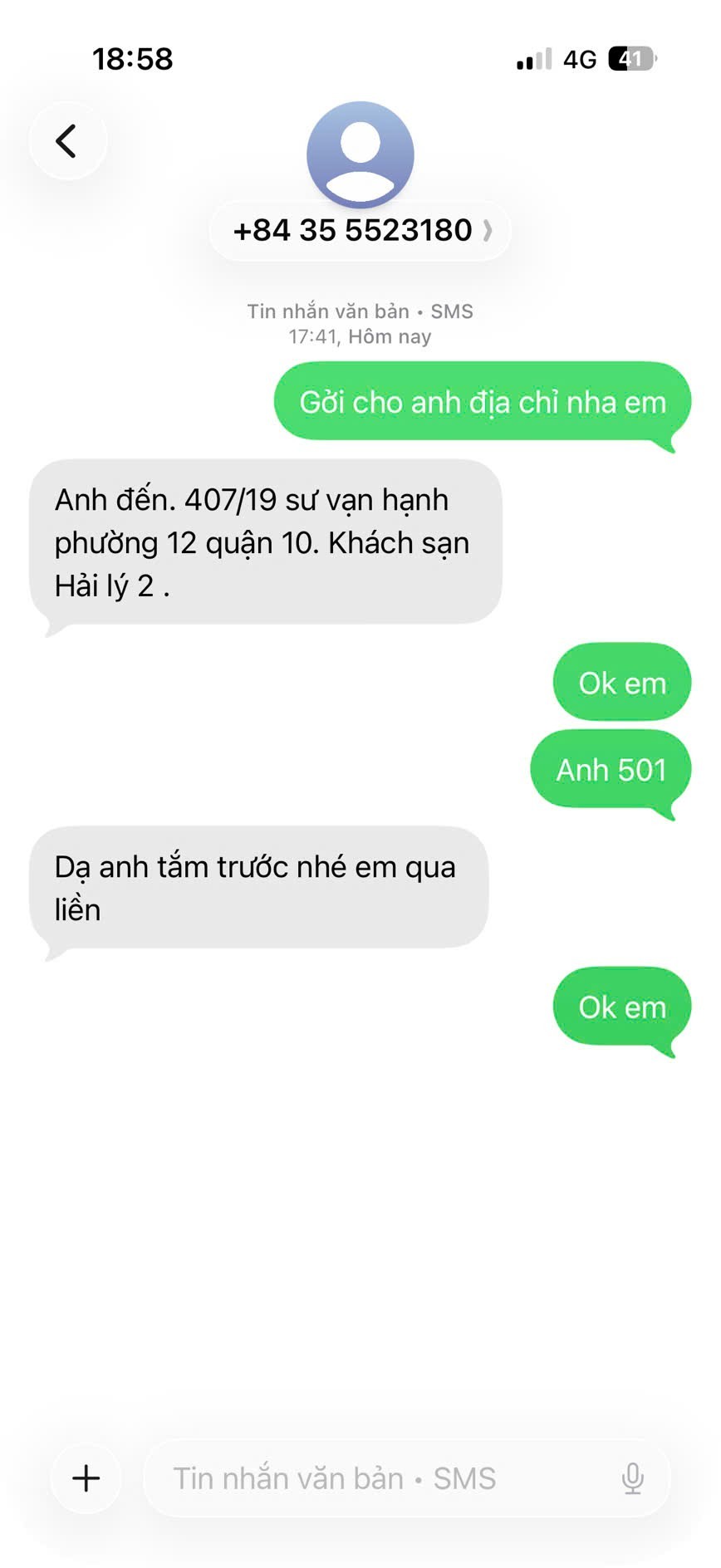Image resolution: width=721 pixels, height=1568 pixels.
Task: Tap the plus button to add attachments
Action: pyautogui.click(x=86, y=1478)
